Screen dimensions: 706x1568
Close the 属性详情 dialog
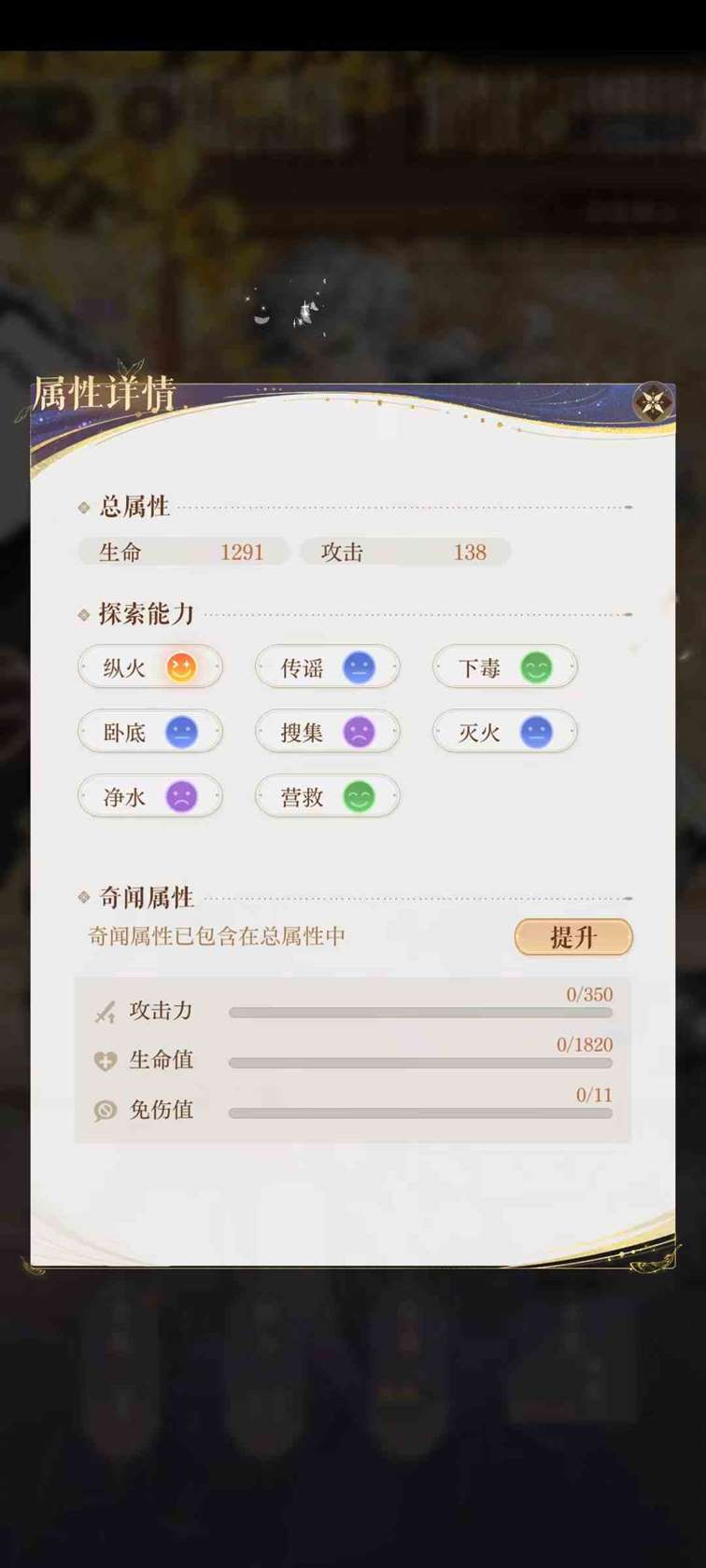click(x=652, y=403)
